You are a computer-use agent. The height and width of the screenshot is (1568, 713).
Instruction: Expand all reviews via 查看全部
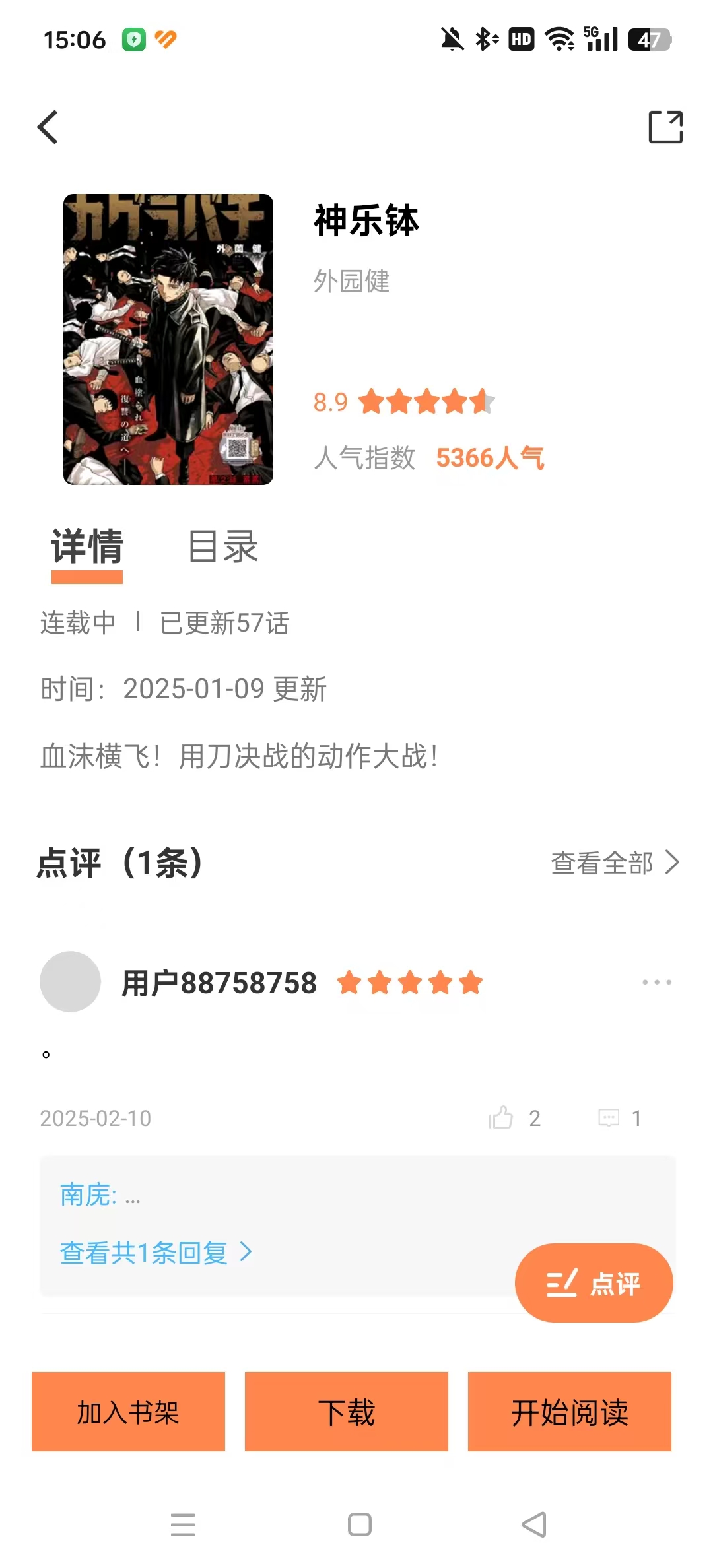[603, 862]
